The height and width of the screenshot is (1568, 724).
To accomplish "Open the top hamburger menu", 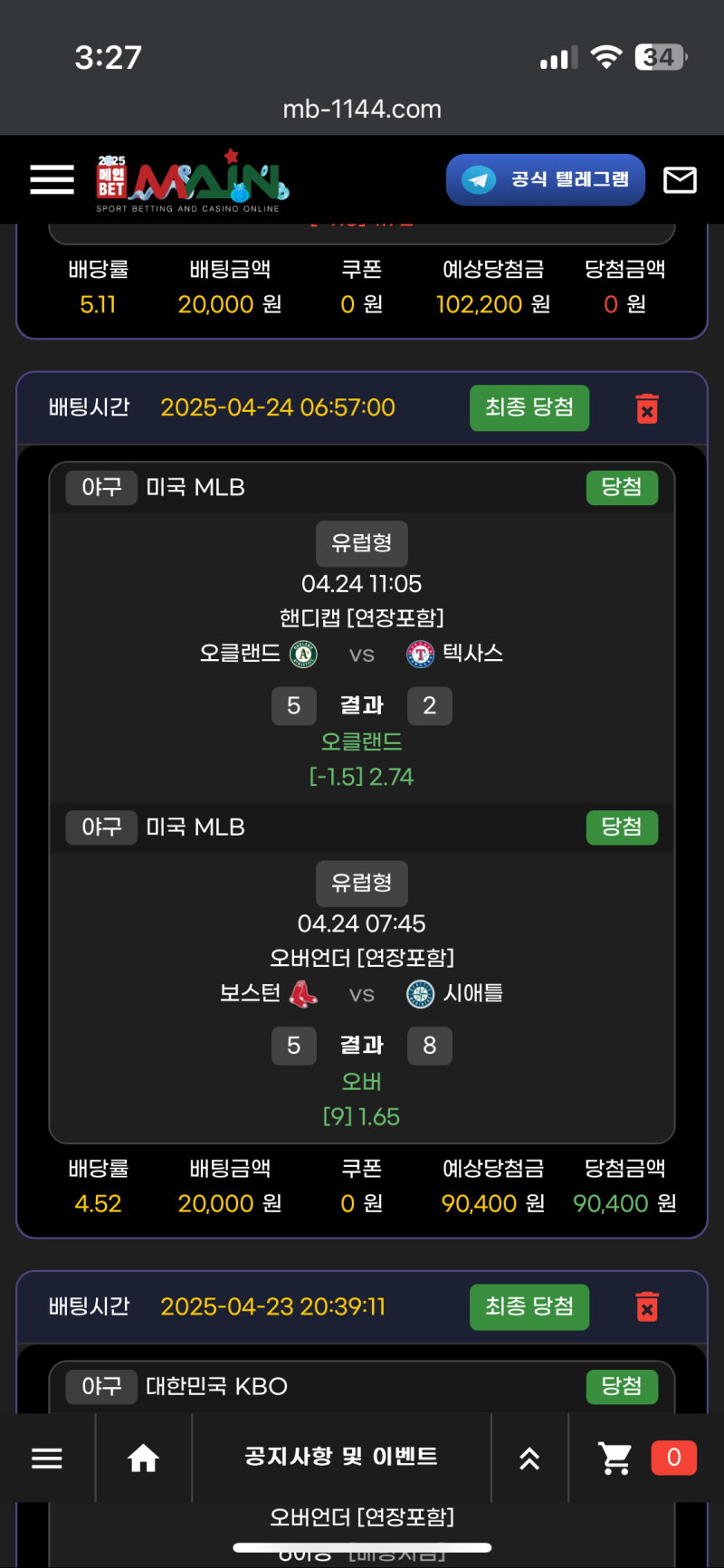I will 52,179.
